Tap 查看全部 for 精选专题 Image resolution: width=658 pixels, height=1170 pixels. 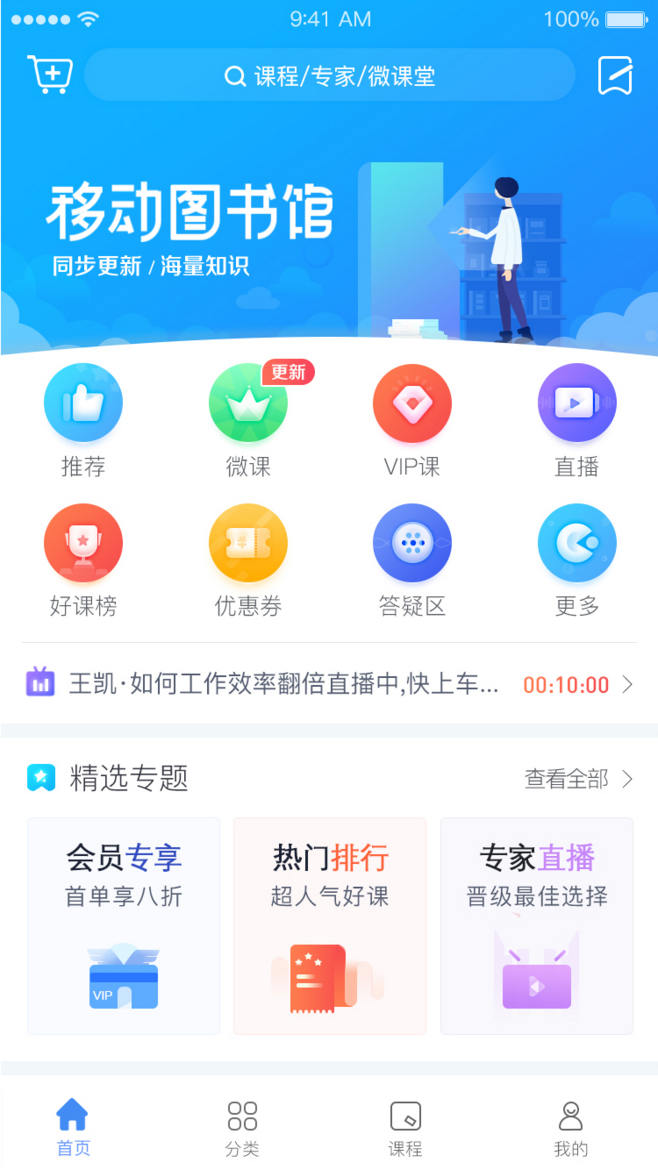[x=578, y=779]
